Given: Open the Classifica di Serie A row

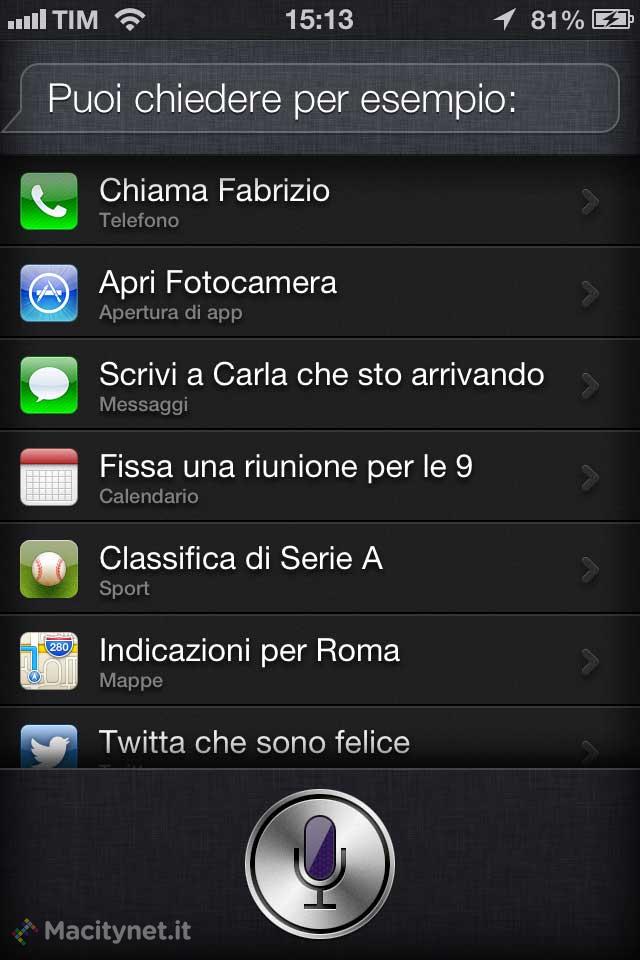Looking at the screenshot, I should click(x=320, y=569).
